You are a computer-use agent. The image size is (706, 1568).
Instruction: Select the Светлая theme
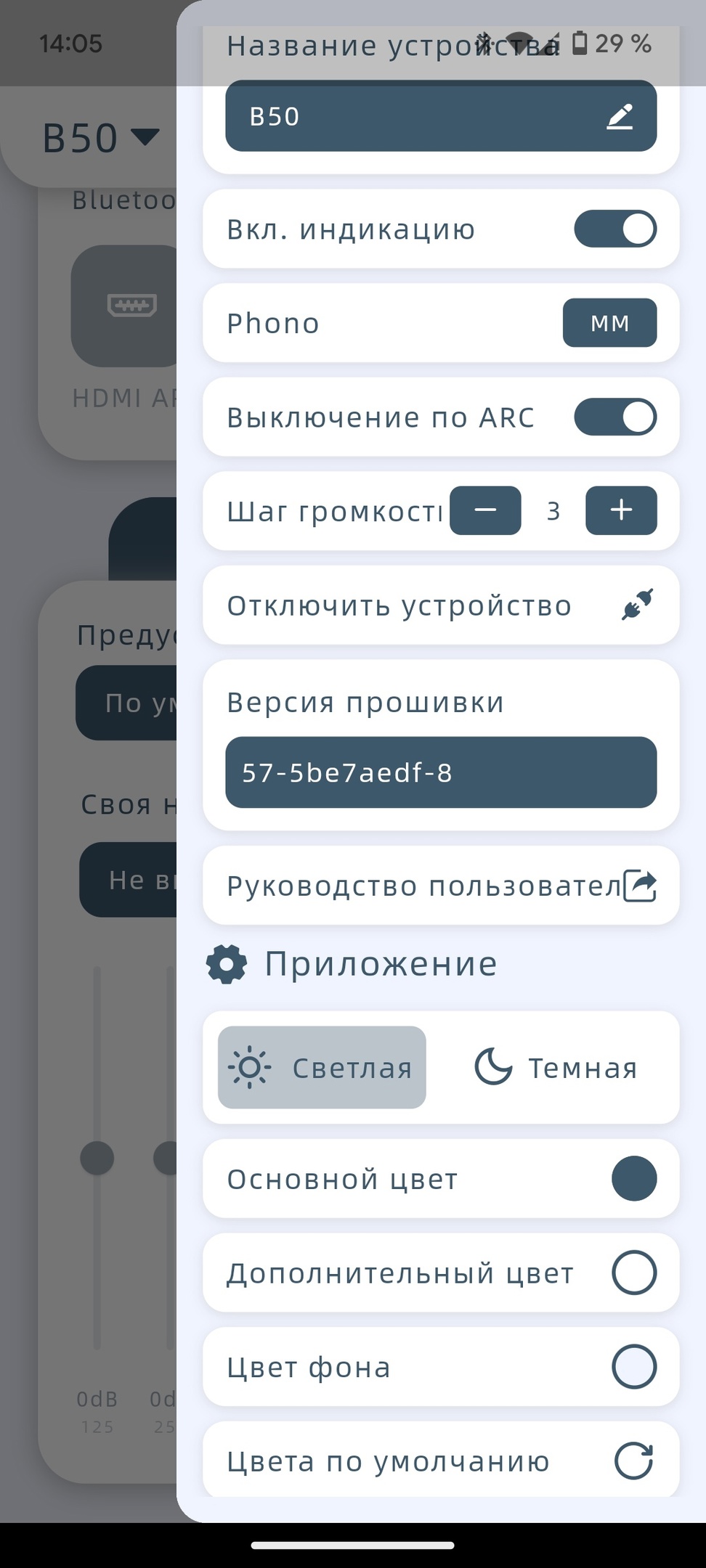click(322, 1067)
